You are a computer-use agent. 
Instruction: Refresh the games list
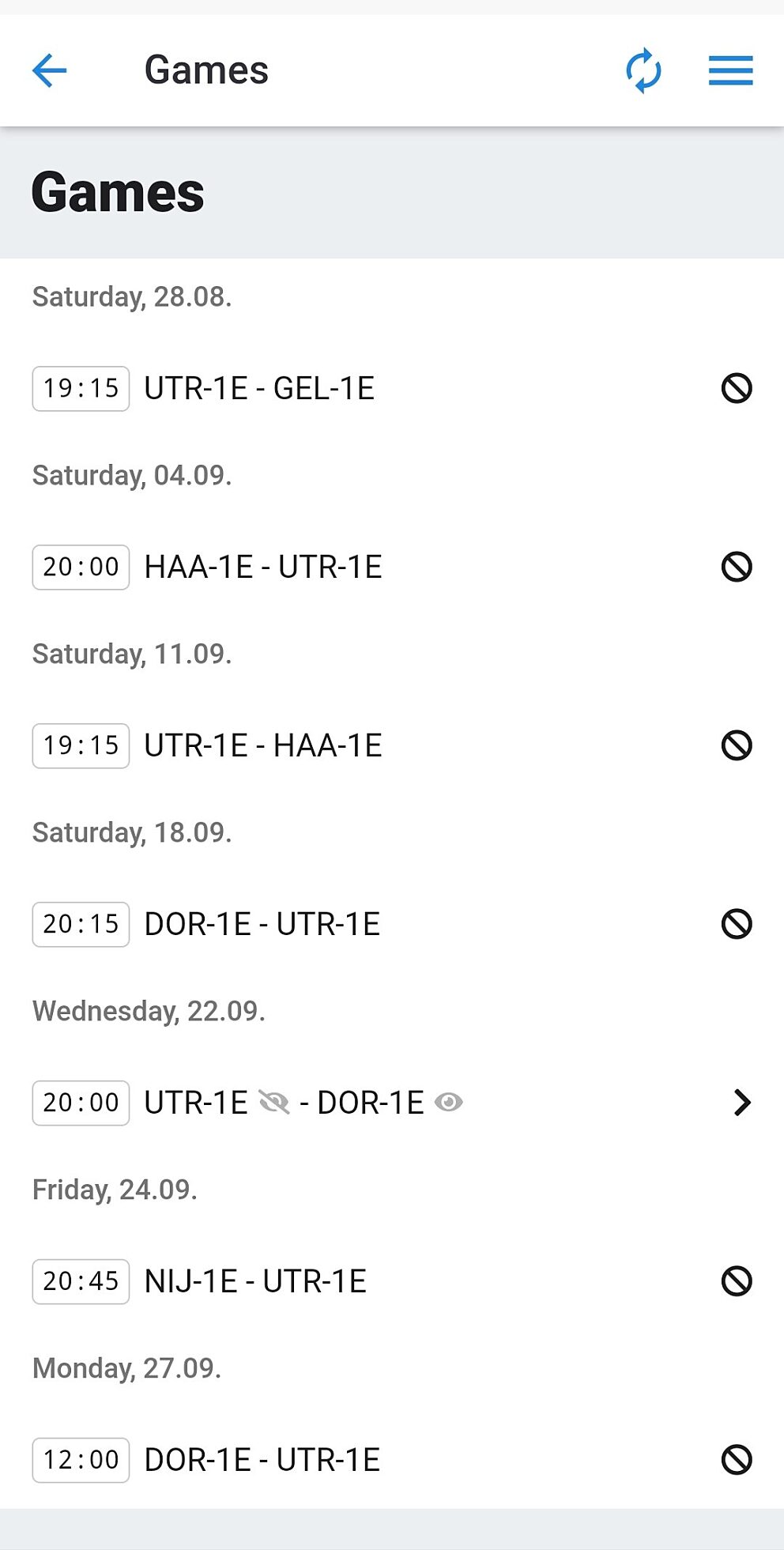tap(643, 70)
